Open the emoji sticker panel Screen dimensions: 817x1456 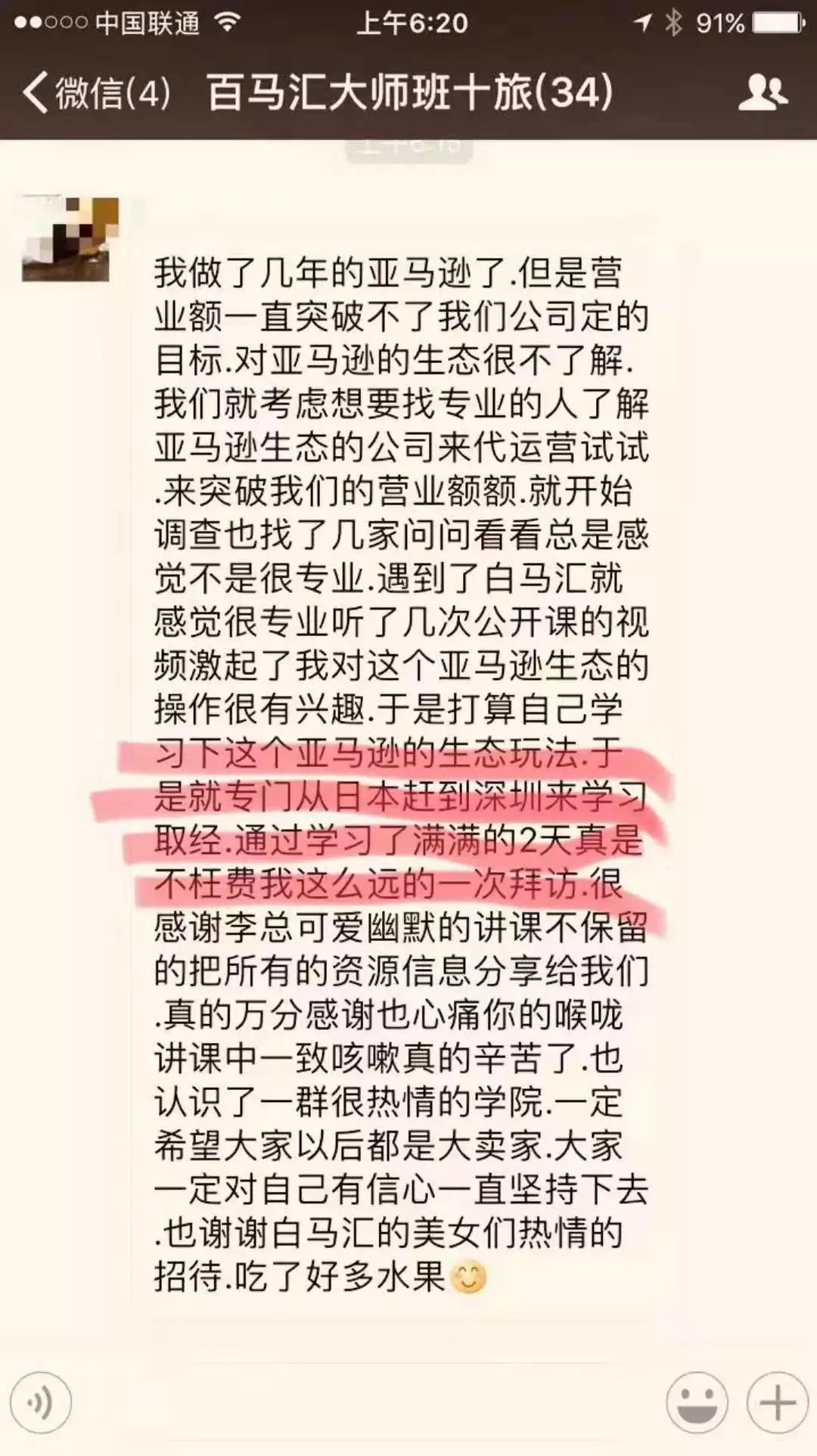pos(697,1402)
